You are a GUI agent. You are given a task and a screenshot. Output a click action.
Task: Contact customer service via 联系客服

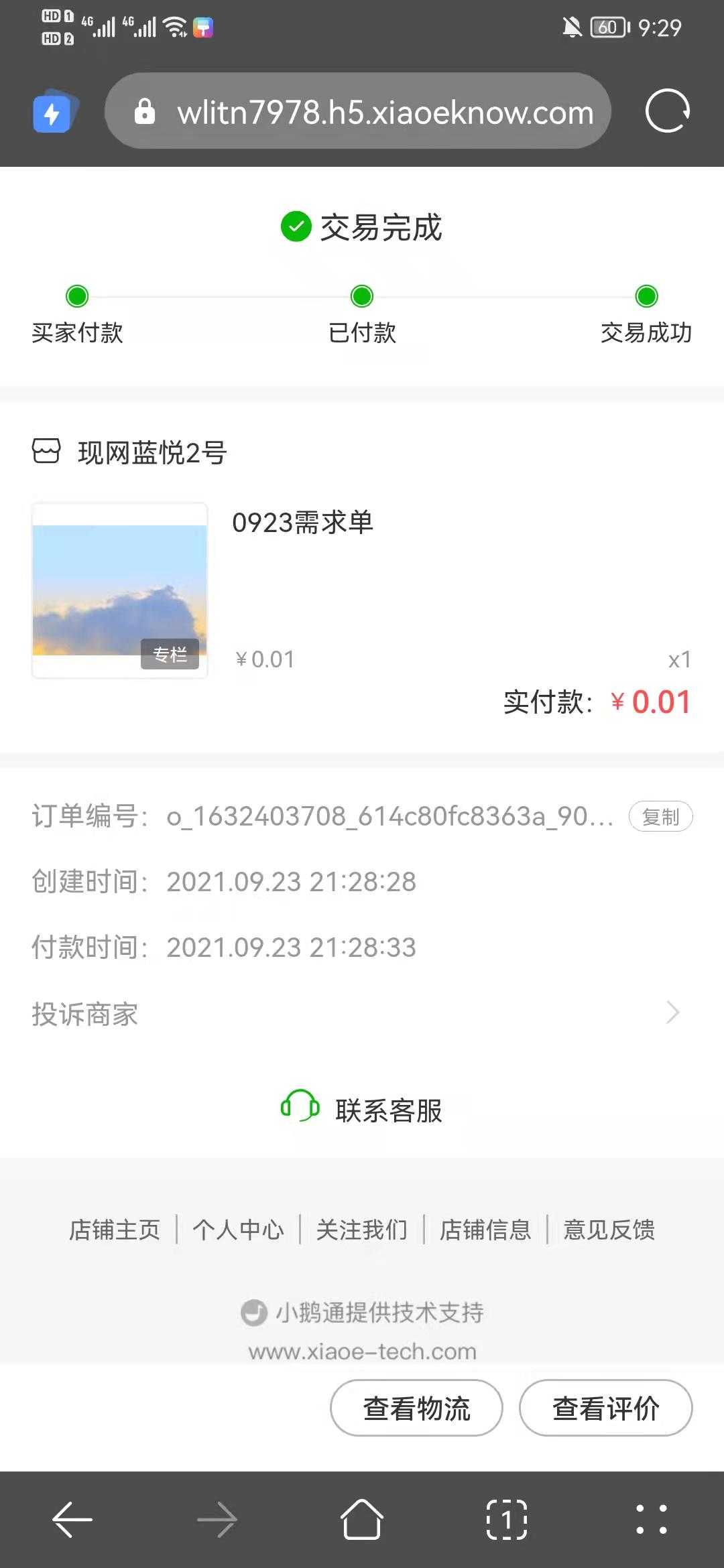[x=362, y=1110]
